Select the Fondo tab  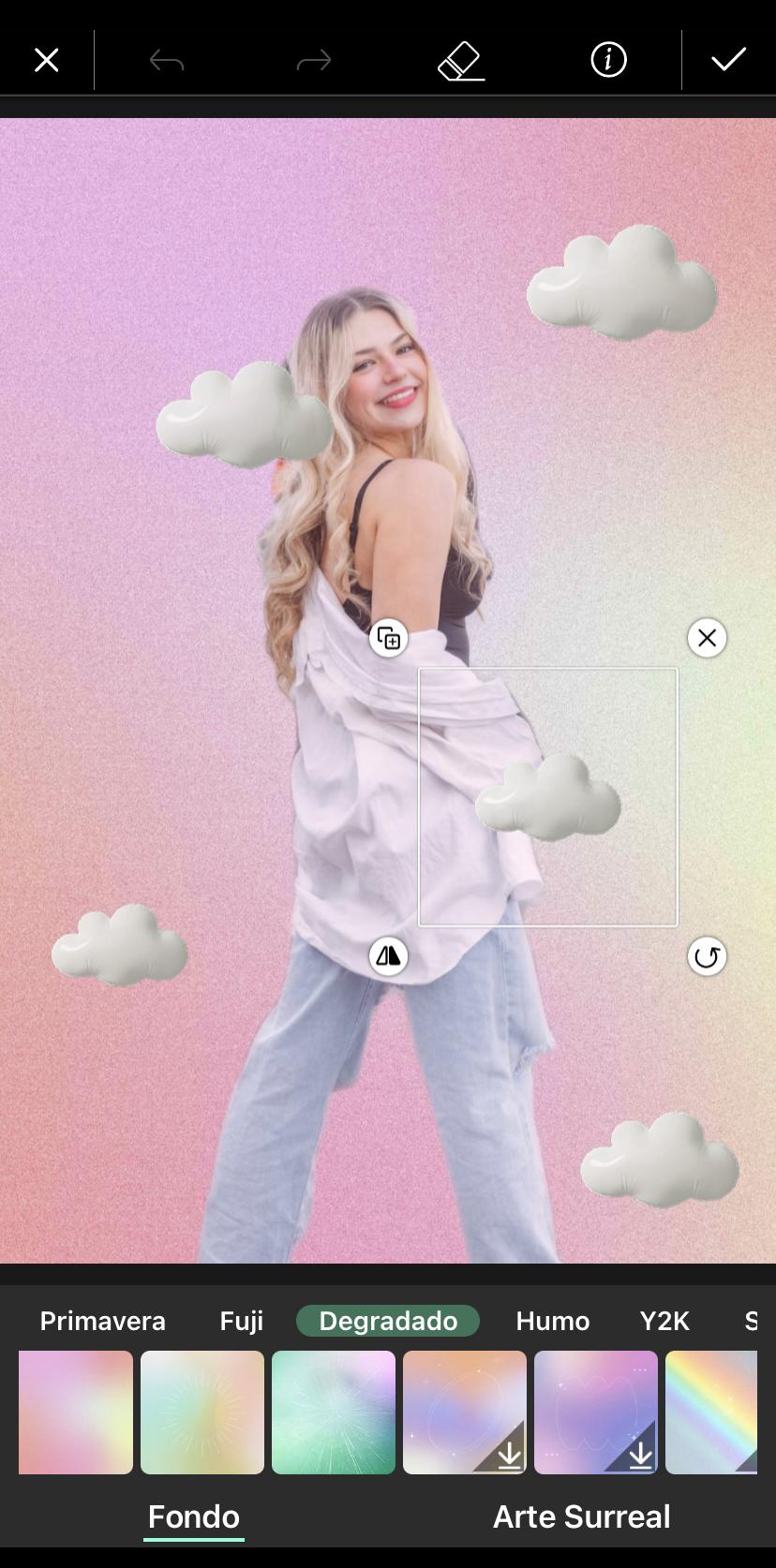[x=194, y=1516]
